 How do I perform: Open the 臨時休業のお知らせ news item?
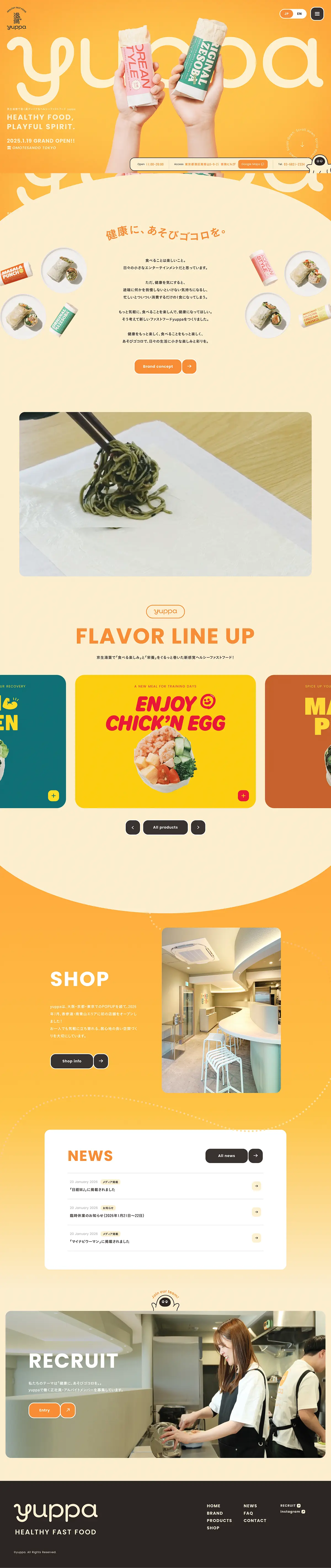point(165,1212)
